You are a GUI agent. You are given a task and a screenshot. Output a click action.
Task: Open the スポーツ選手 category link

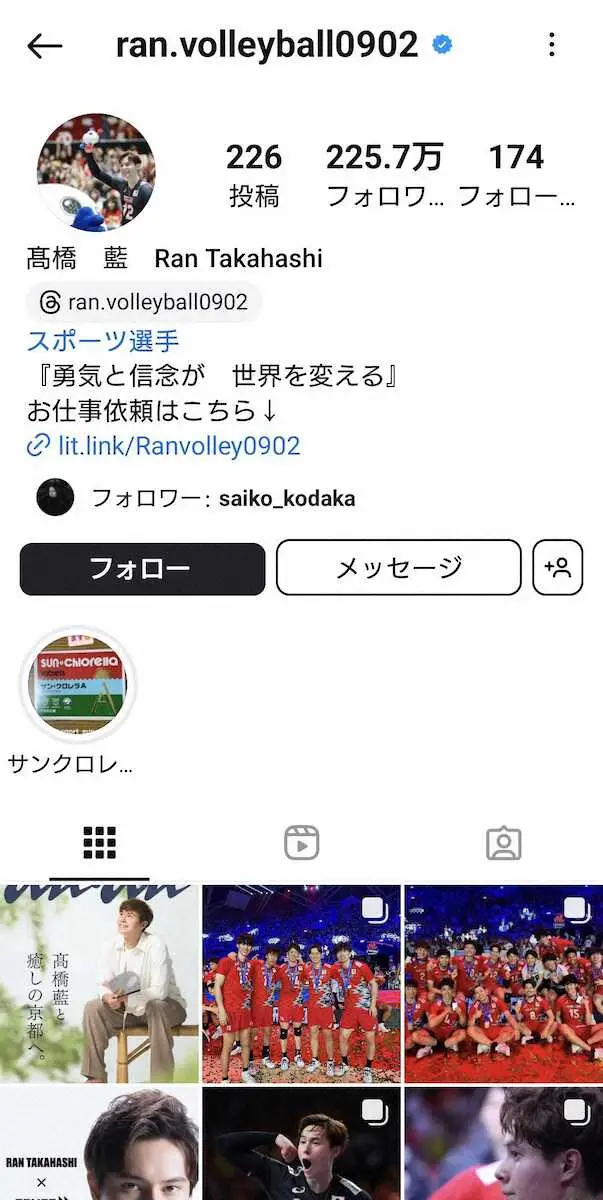(103, 341)
